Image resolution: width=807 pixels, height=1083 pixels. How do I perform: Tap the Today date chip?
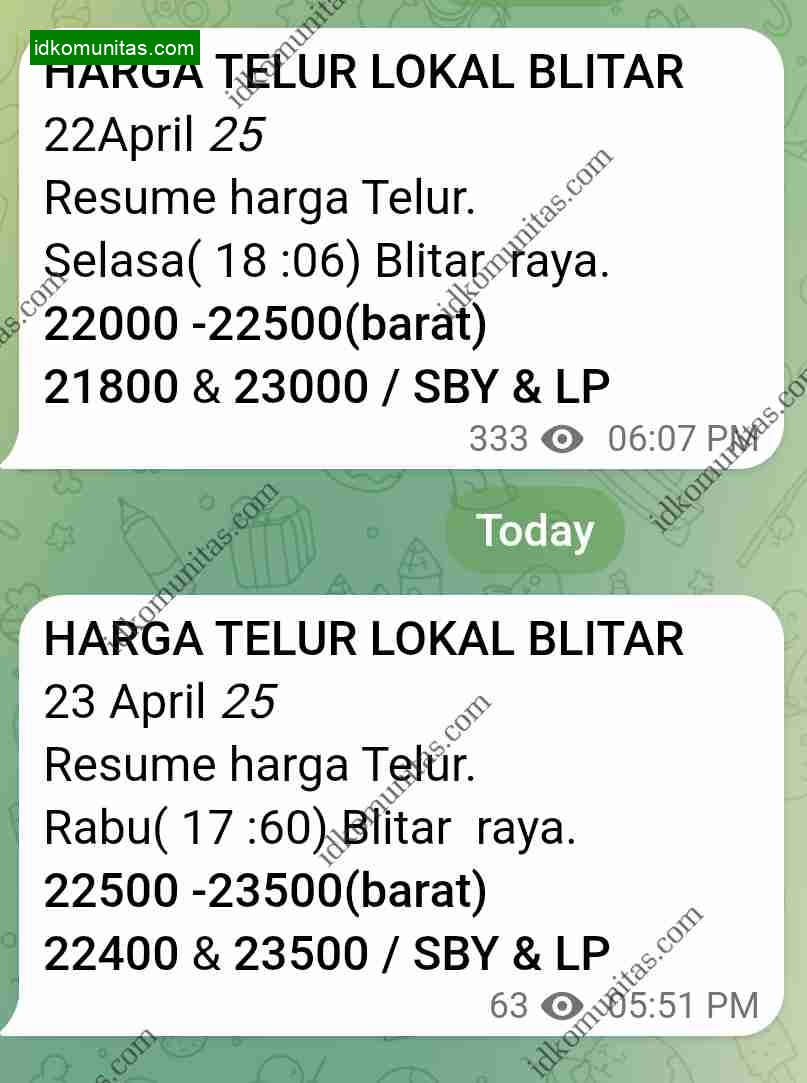[x=535, y=531]
